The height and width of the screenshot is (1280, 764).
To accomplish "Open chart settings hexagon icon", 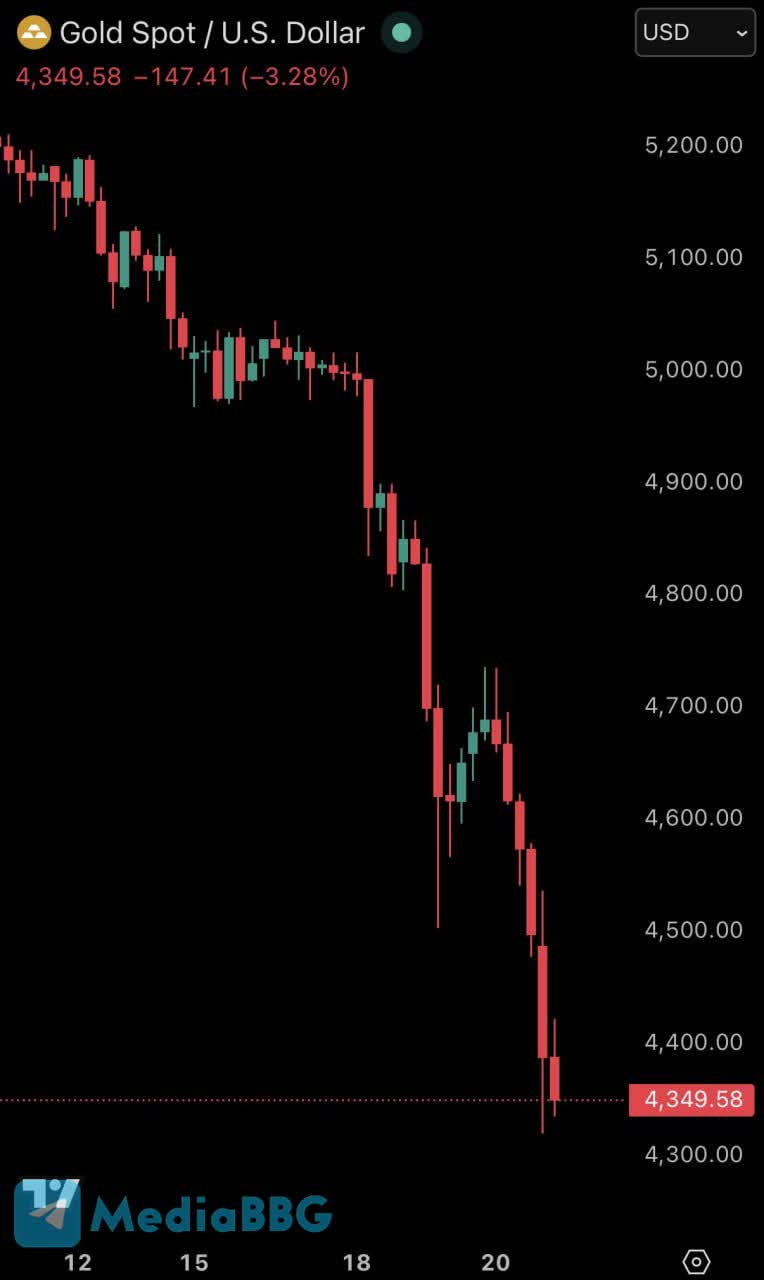I will [x=697, y=1261].
